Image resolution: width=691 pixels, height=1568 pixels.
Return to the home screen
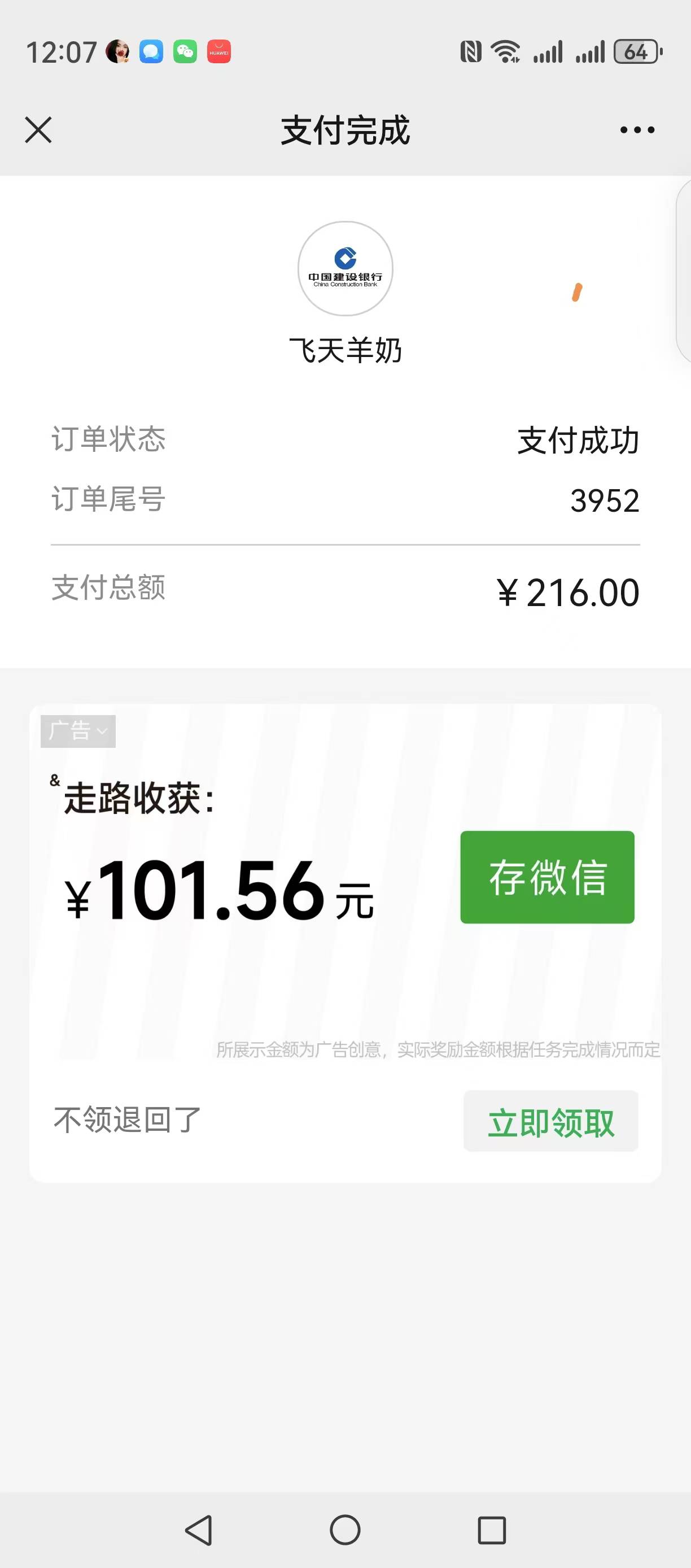pos(345,1530)
